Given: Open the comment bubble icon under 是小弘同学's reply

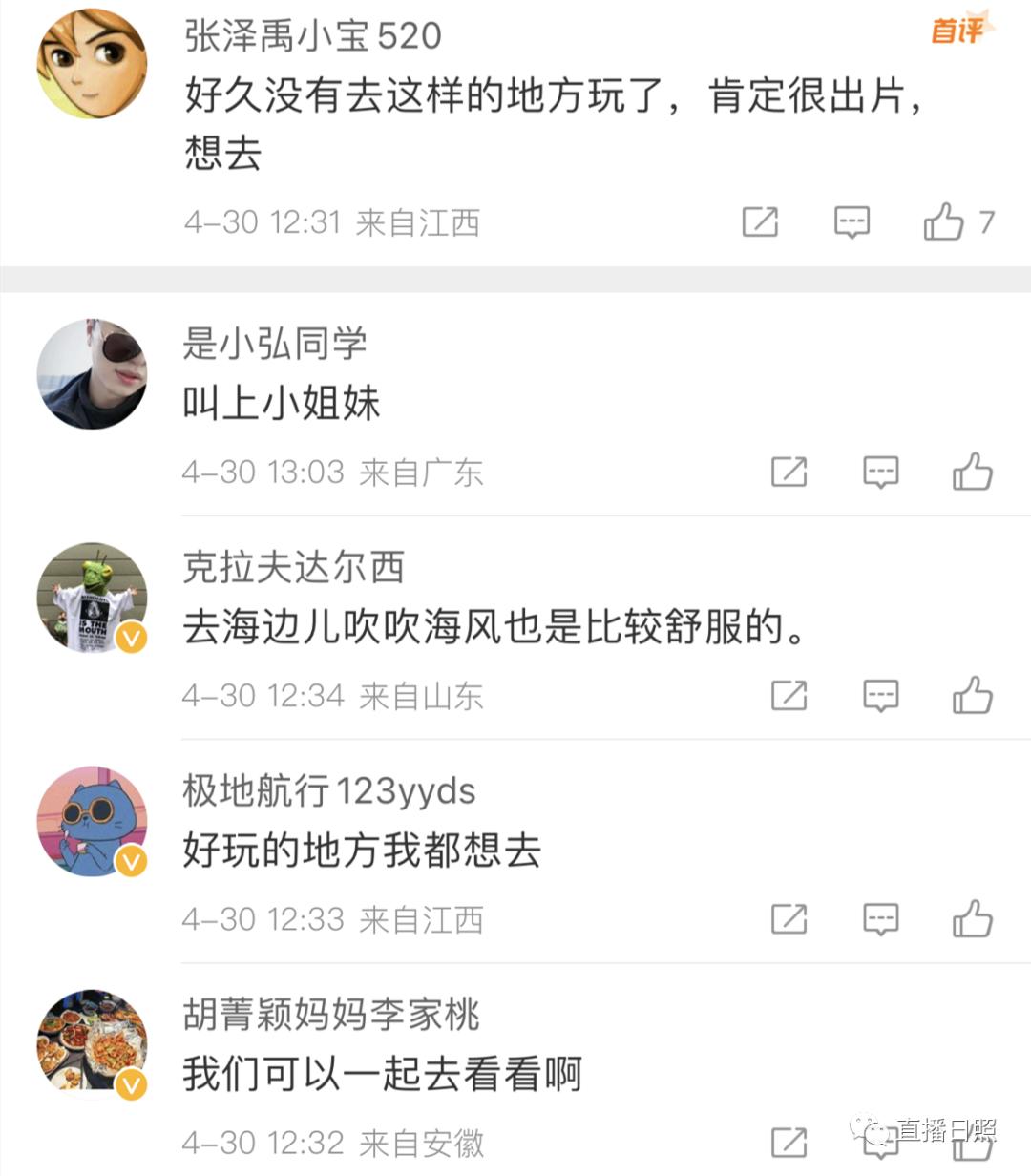Looking at the screenshot, I should pos(879,472).
